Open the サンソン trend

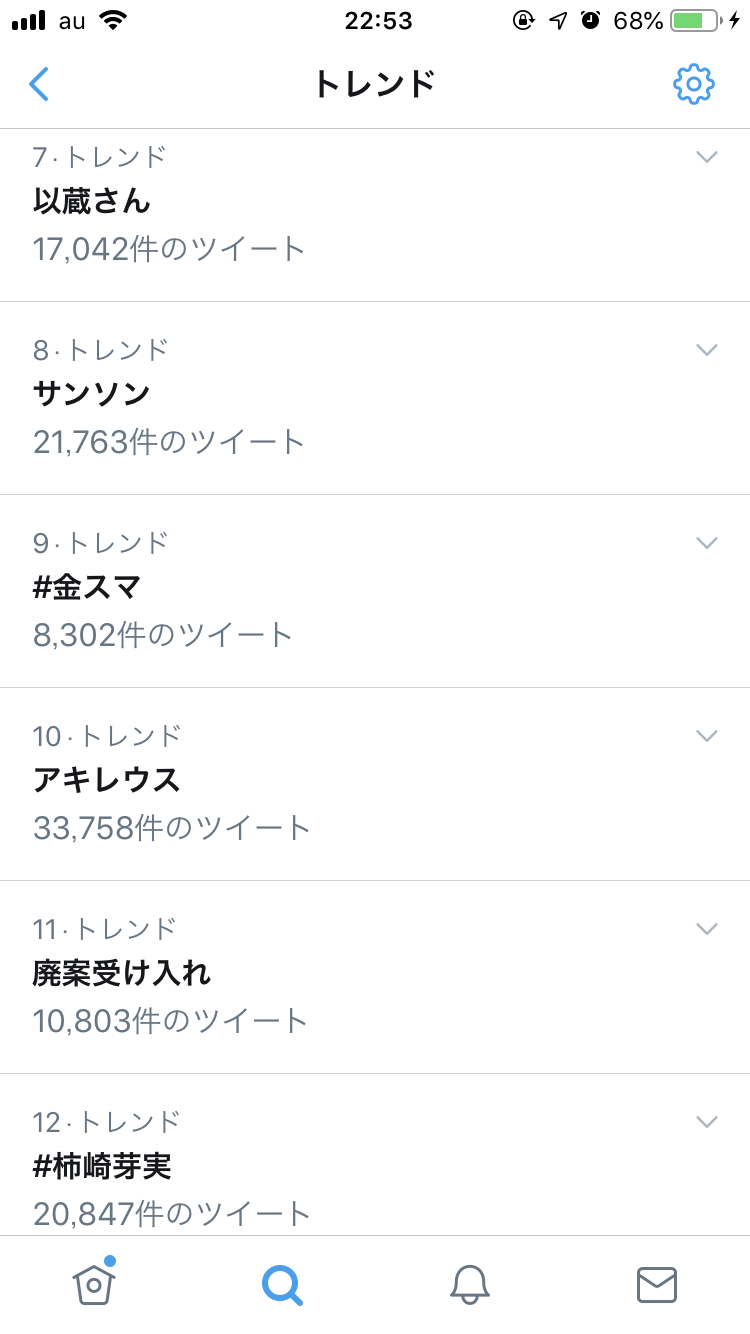[x=375, y=398]
